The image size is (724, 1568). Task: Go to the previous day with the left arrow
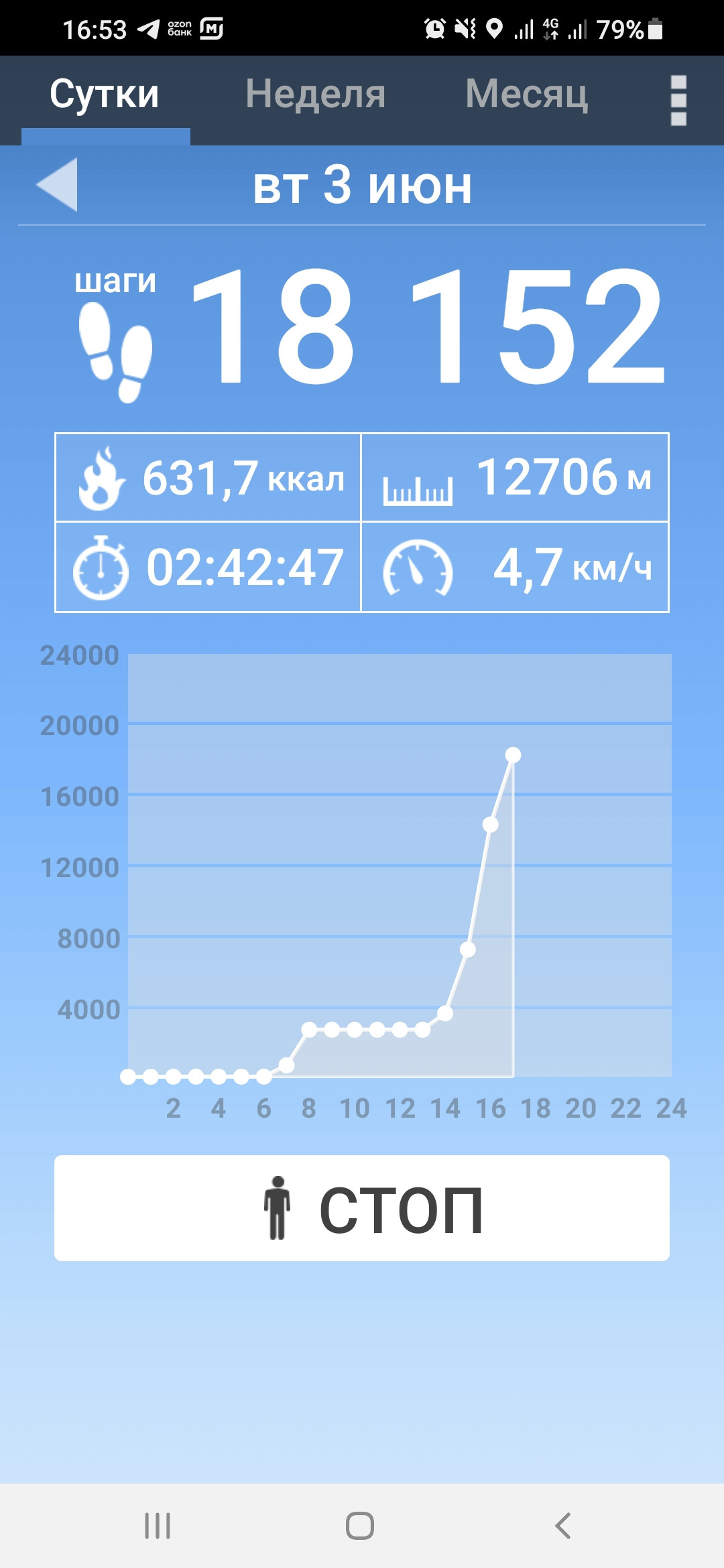(57, 184)
